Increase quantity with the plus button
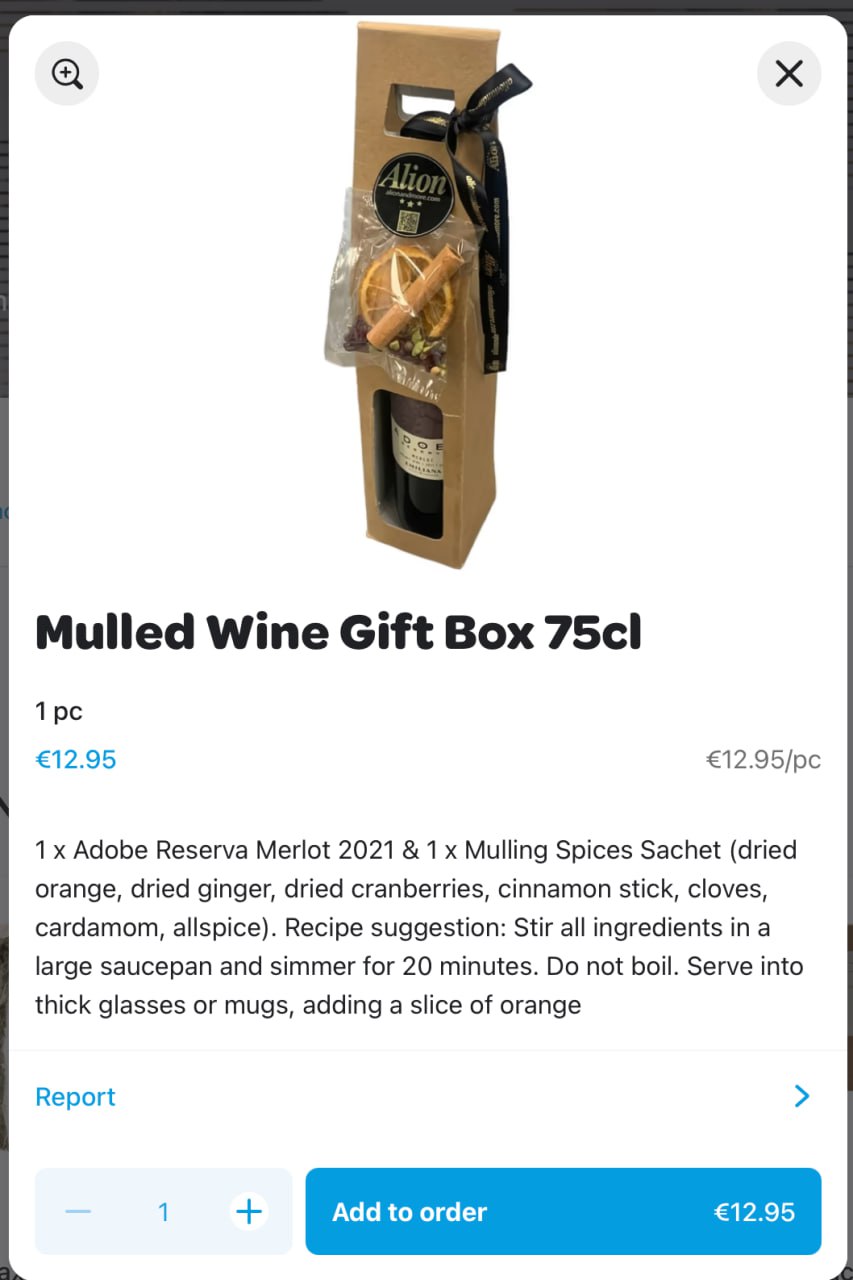 (x=249, y=1212)
